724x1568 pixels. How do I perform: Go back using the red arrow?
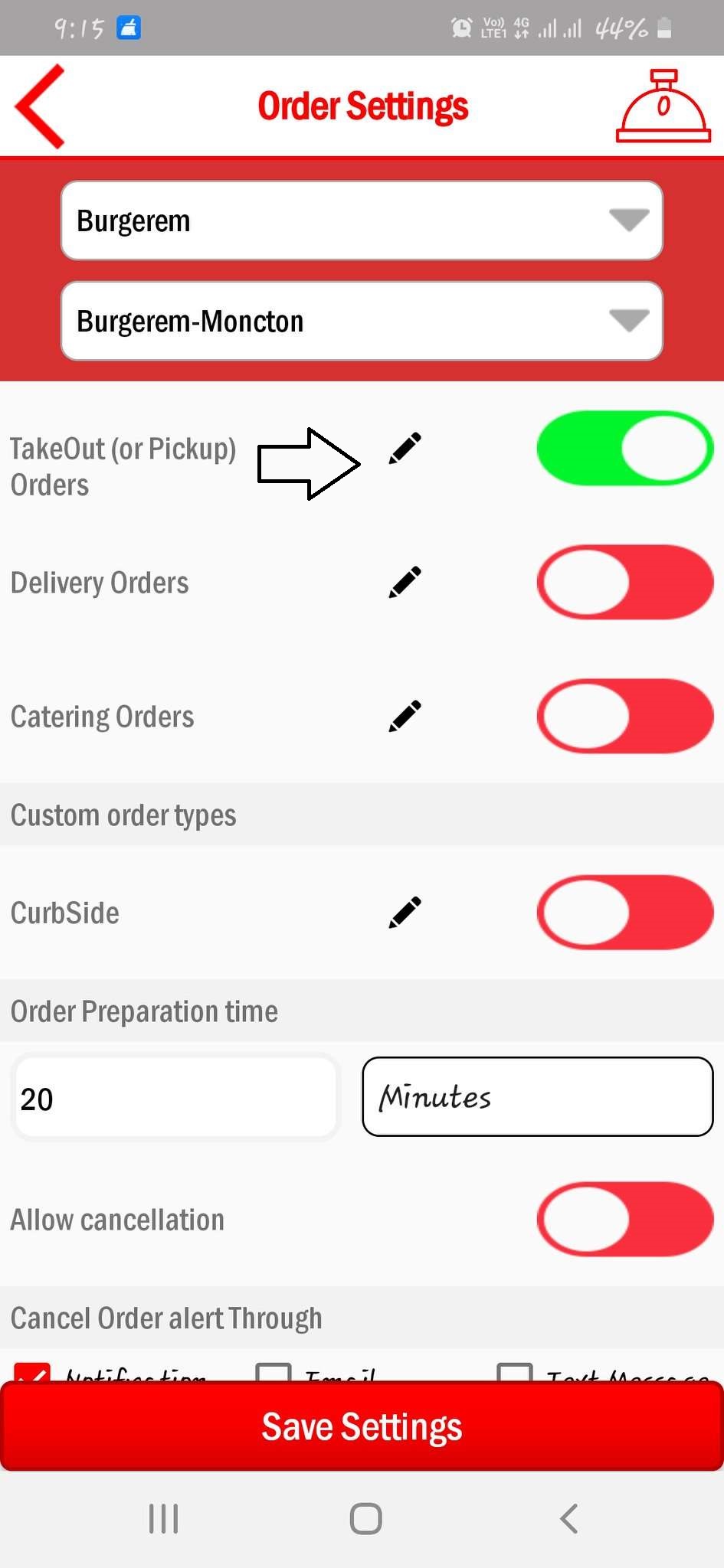[x=40, y=106]
